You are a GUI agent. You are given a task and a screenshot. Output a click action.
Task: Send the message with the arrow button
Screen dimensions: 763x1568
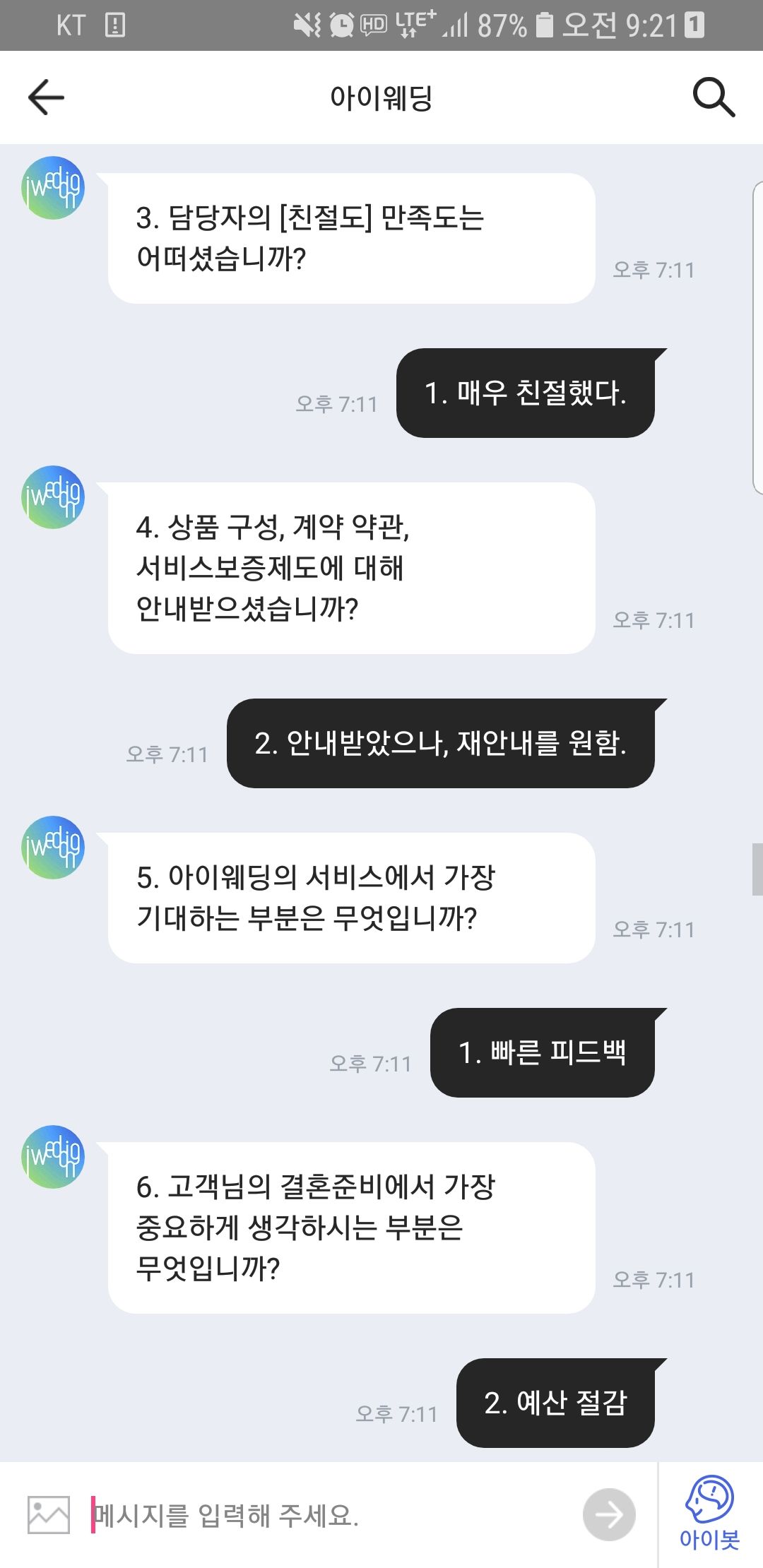[x=608, y=1514]
